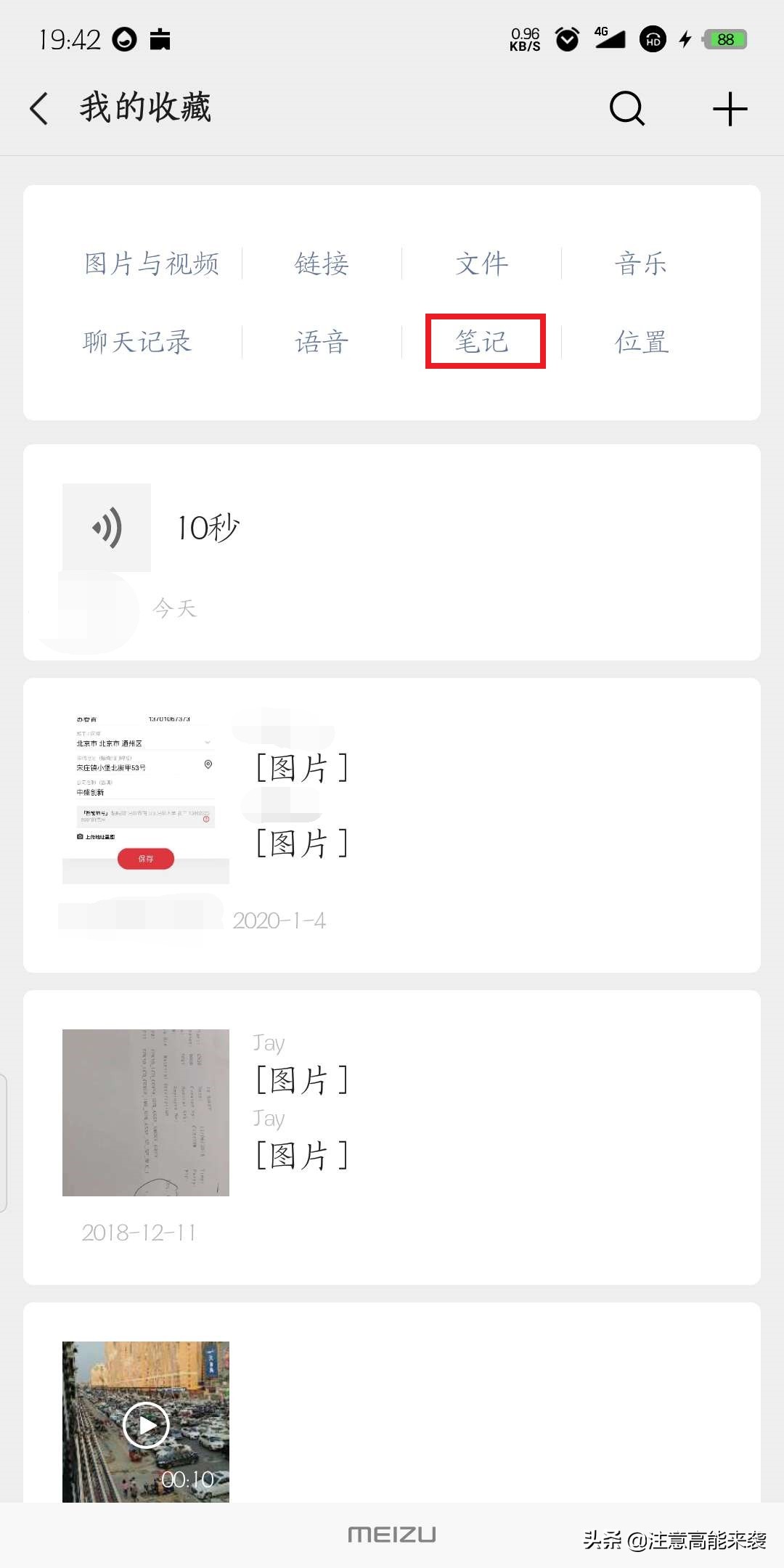The width and height of the screenshot is (784, 1568).
Task: Select the 位置 category
Action: pos(642,342)
